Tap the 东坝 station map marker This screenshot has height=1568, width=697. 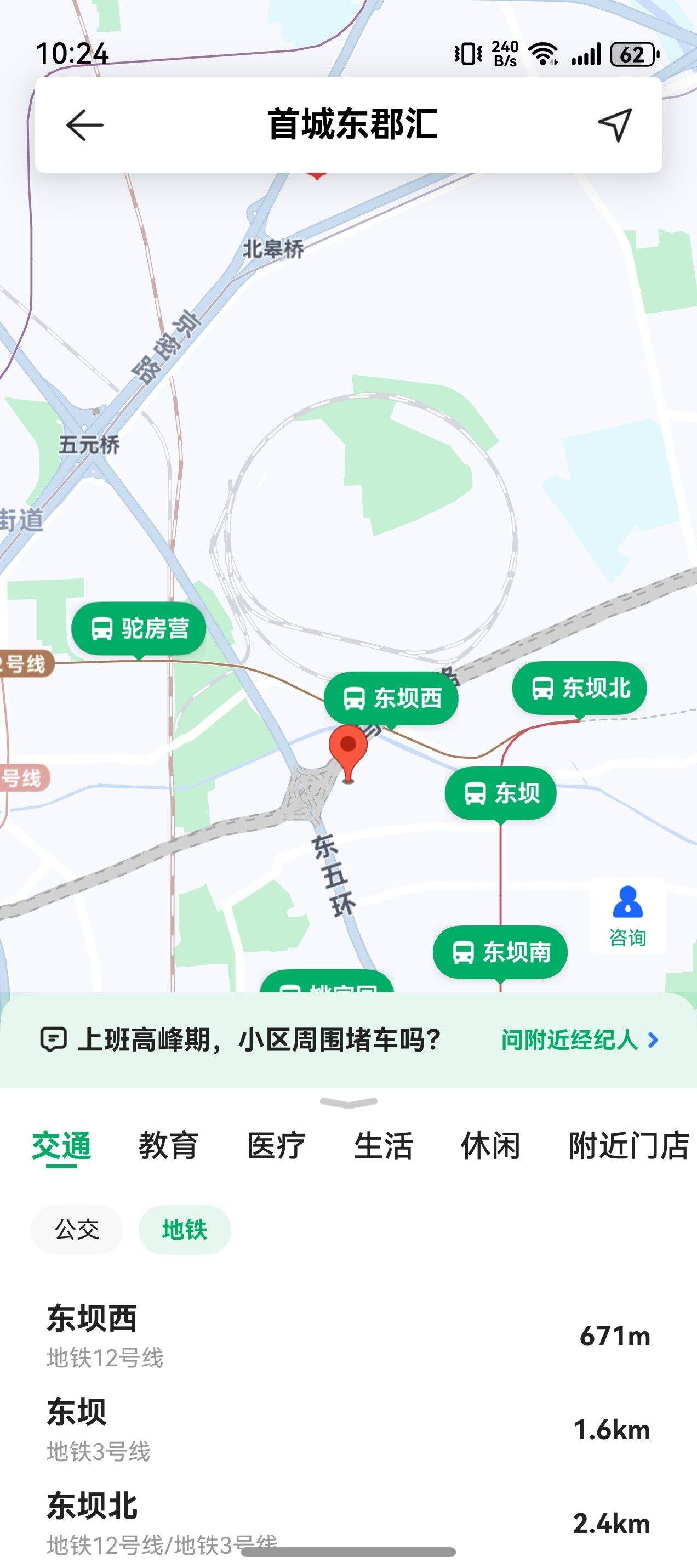coord(500,793)
